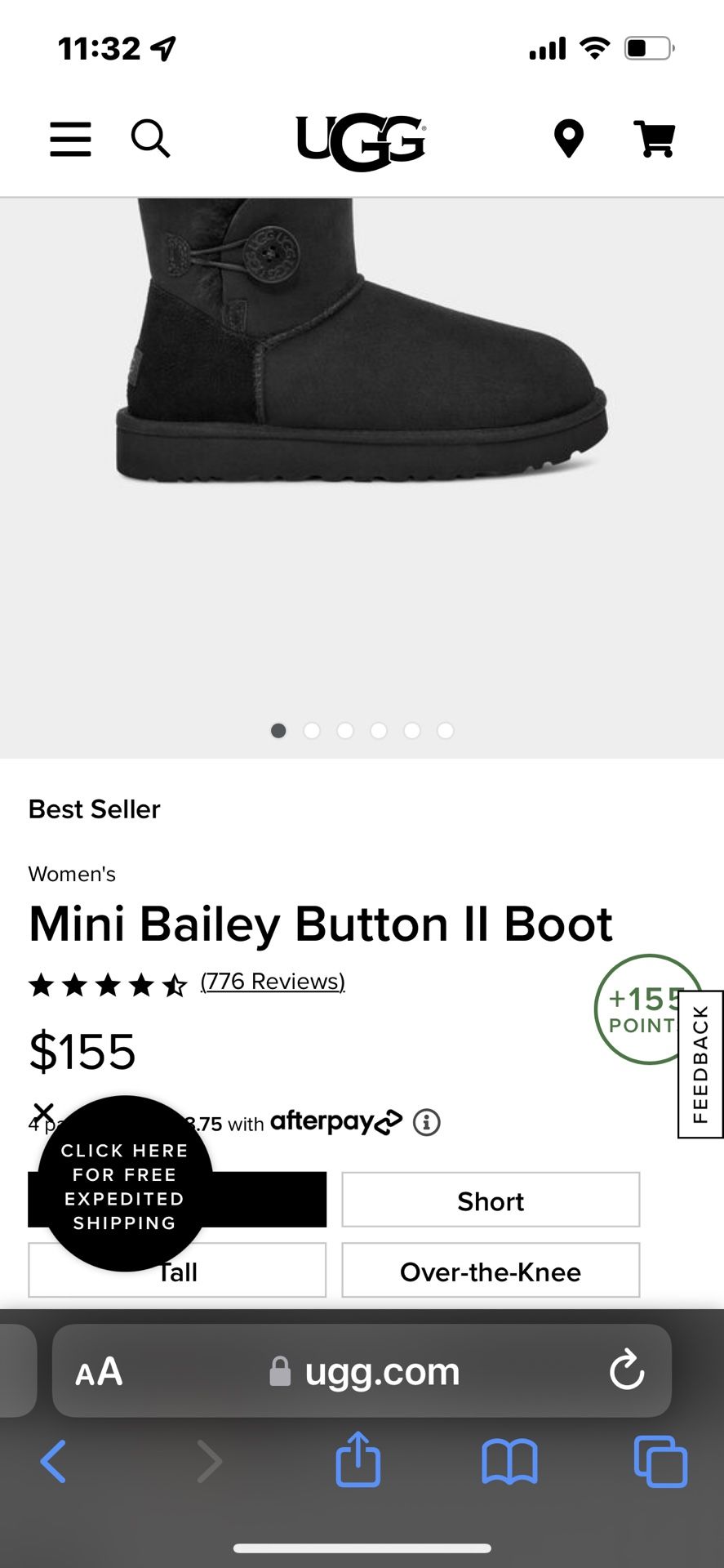Share this page
The width and height of the screenshot is (724, 1568).
coord(358,1459)
